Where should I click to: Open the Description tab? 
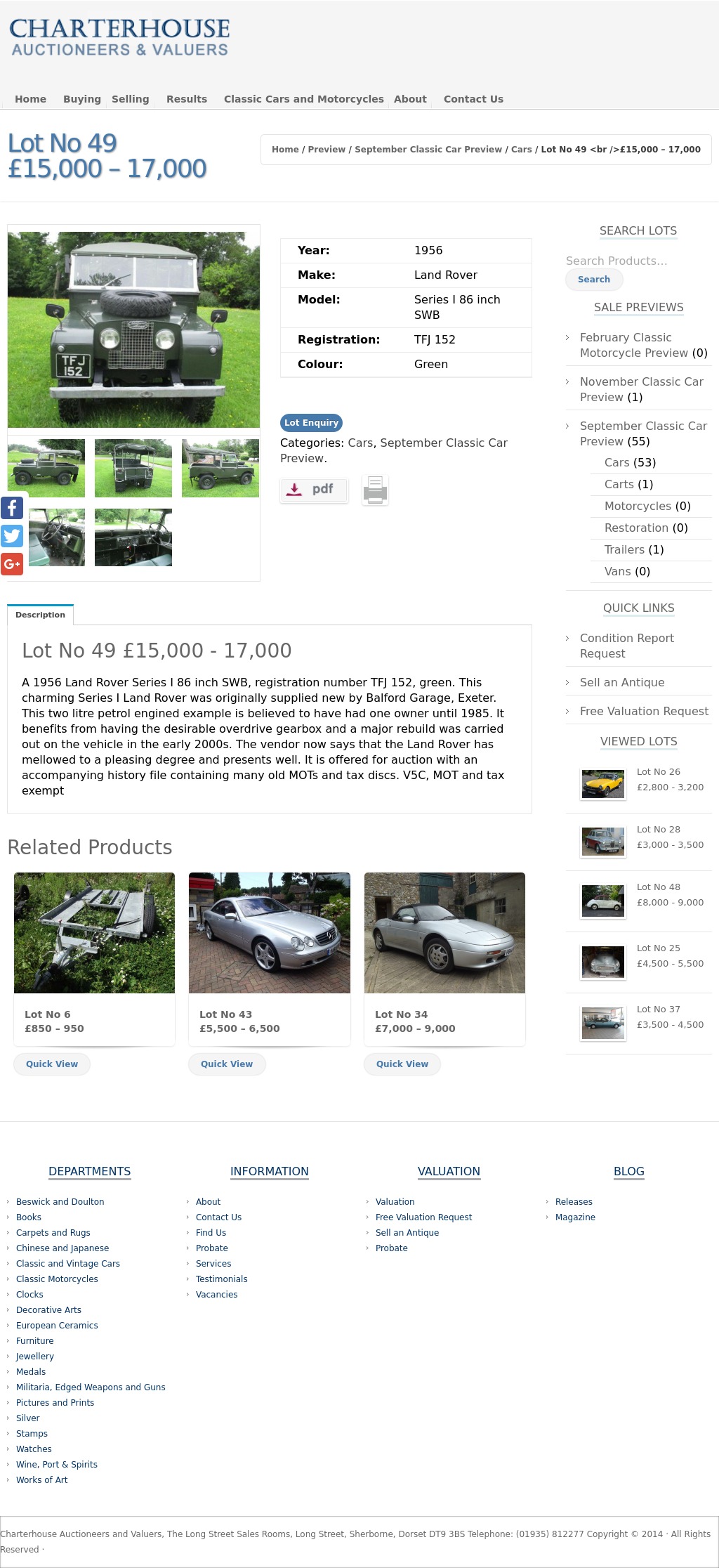coord(40,615)
